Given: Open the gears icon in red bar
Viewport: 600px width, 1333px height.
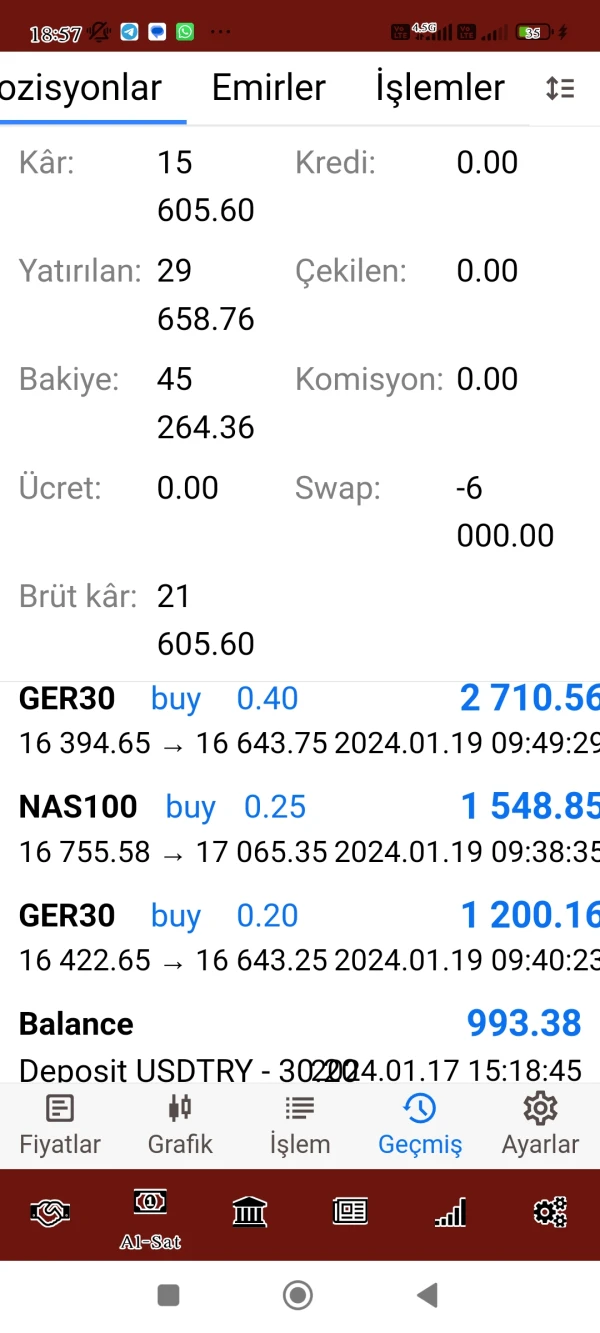Looking at the screenshot, I should [550, 1213].
